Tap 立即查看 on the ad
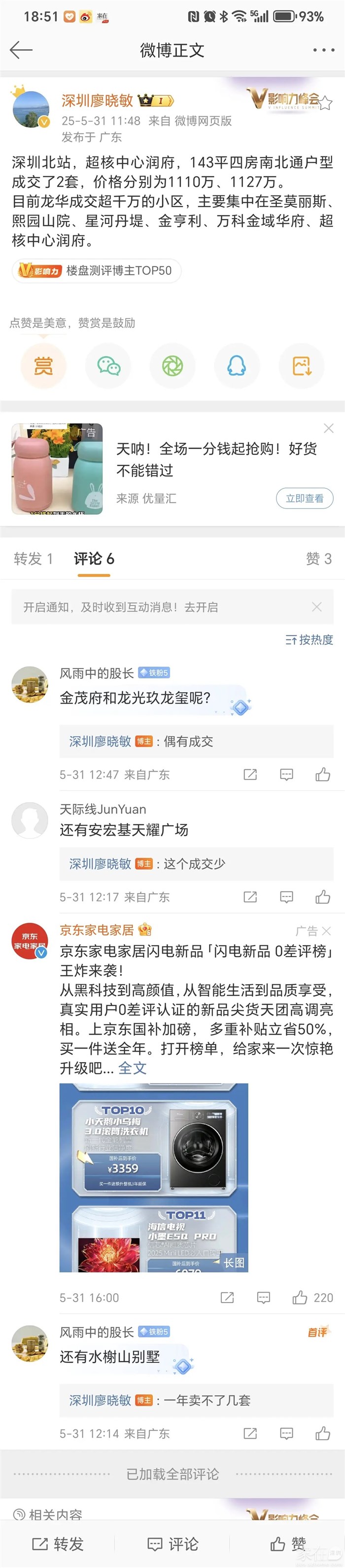The height and width of the screenshot is (1568, 345). 304,498
